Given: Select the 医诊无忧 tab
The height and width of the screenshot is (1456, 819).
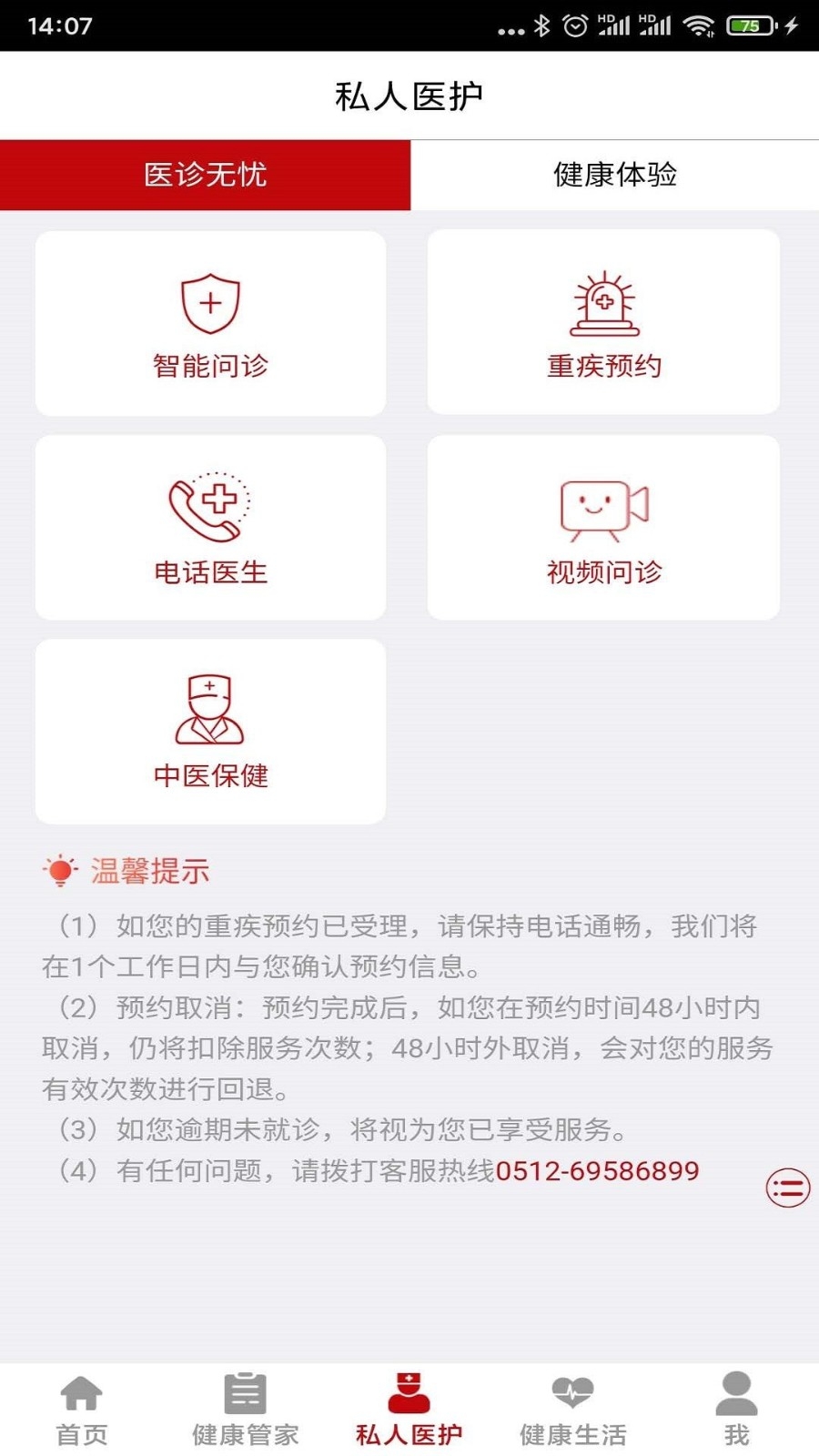Looking at the screenshot, I should [x=206, y=175].
